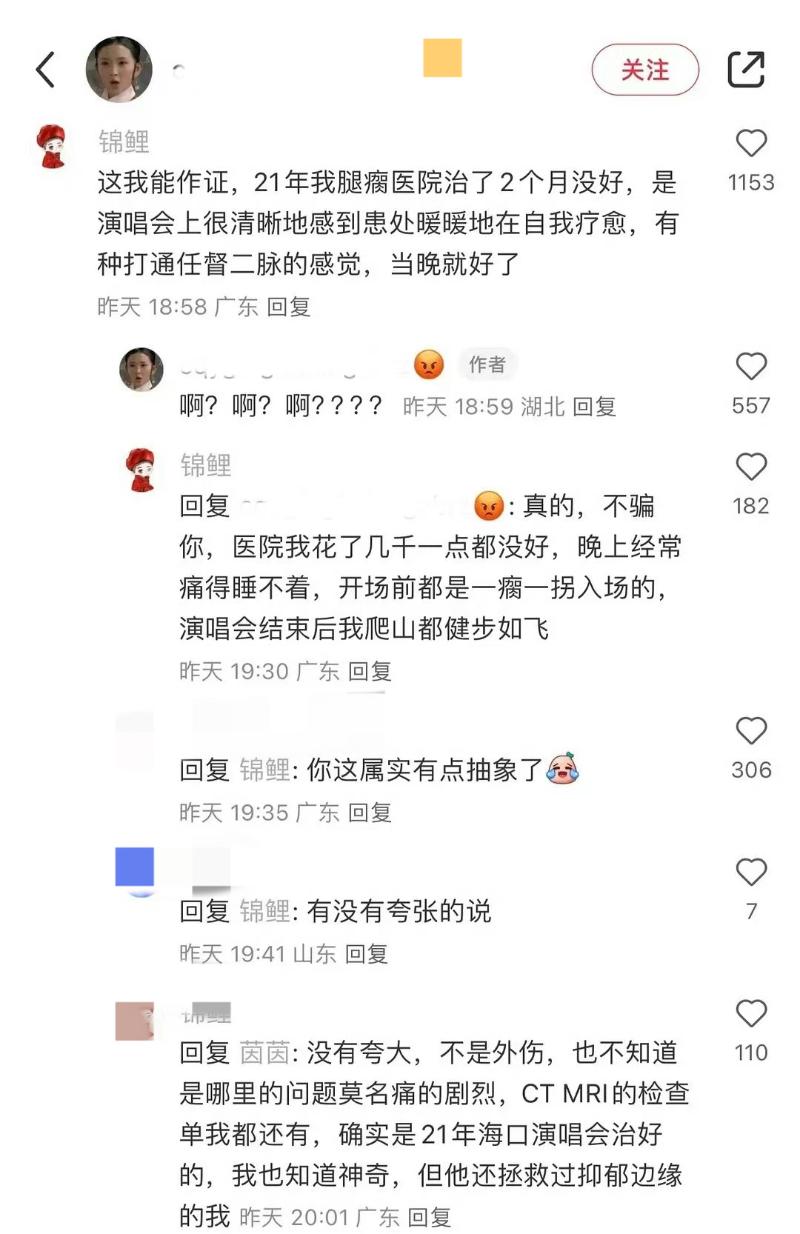This screenshot has width=800, height=1234.
Task: Like the 有没有夸张的说 comment
Action: click(751, 872)
